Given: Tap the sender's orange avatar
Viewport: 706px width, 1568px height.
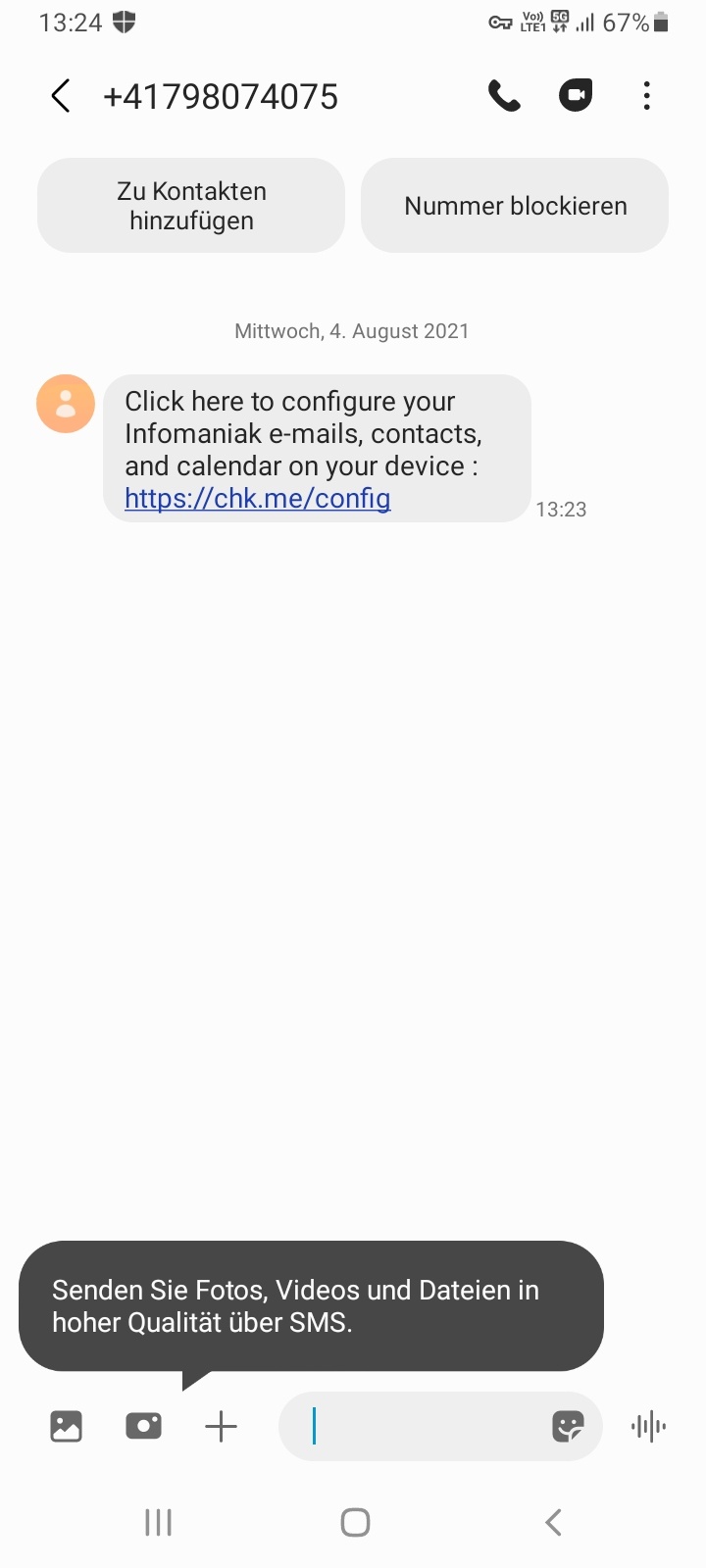Looking at the screenshot, I should [66, 404].
